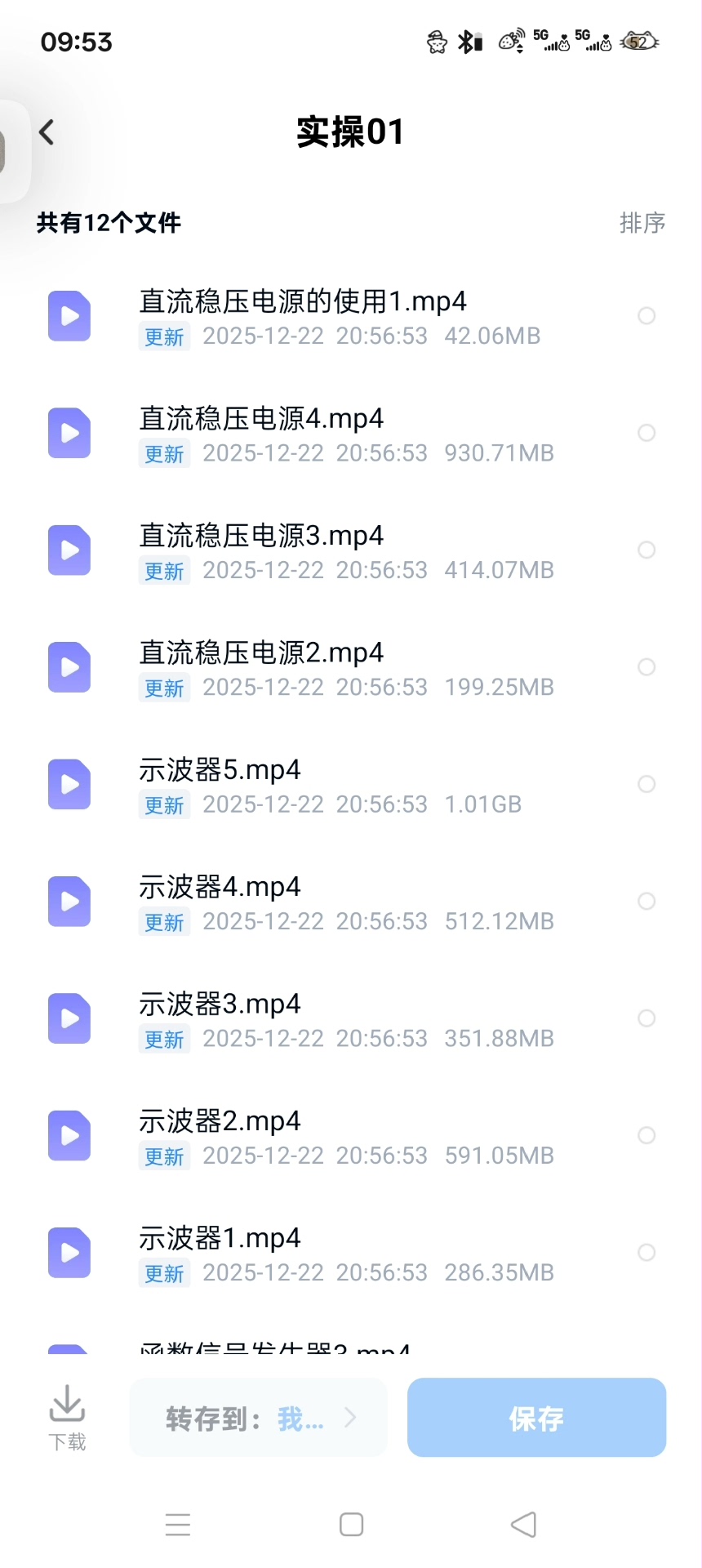Tap the 保存 save button
The image size is (702, 1568).
[536, 1418]
